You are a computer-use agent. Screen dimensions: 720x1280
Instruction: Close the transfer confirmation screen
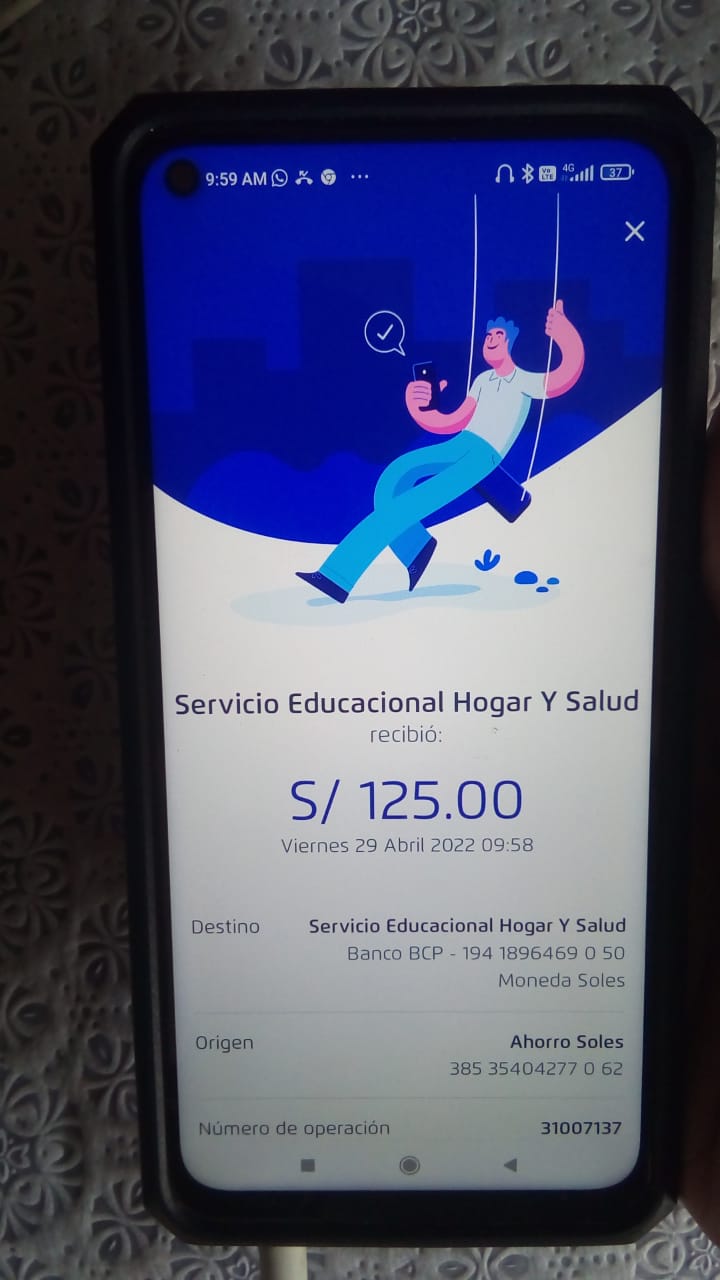[x=634, y=232]
